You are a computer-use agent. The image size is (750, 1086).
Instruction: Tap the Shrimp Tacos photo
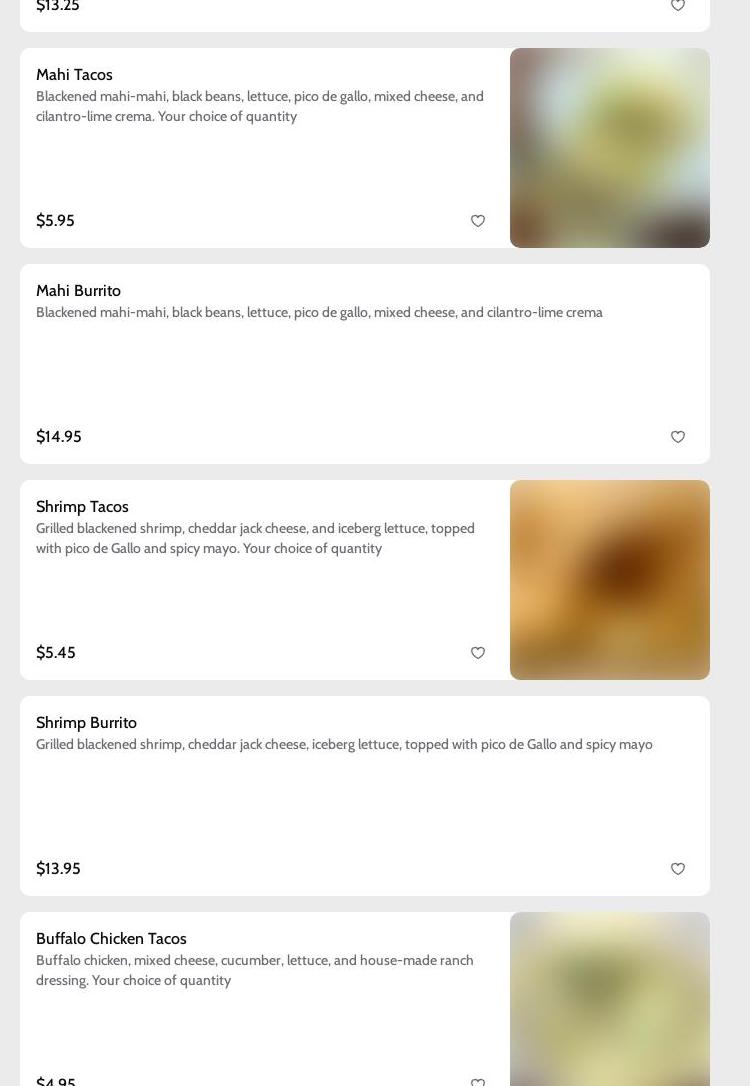pyautogui.click(x=610, y=580)
